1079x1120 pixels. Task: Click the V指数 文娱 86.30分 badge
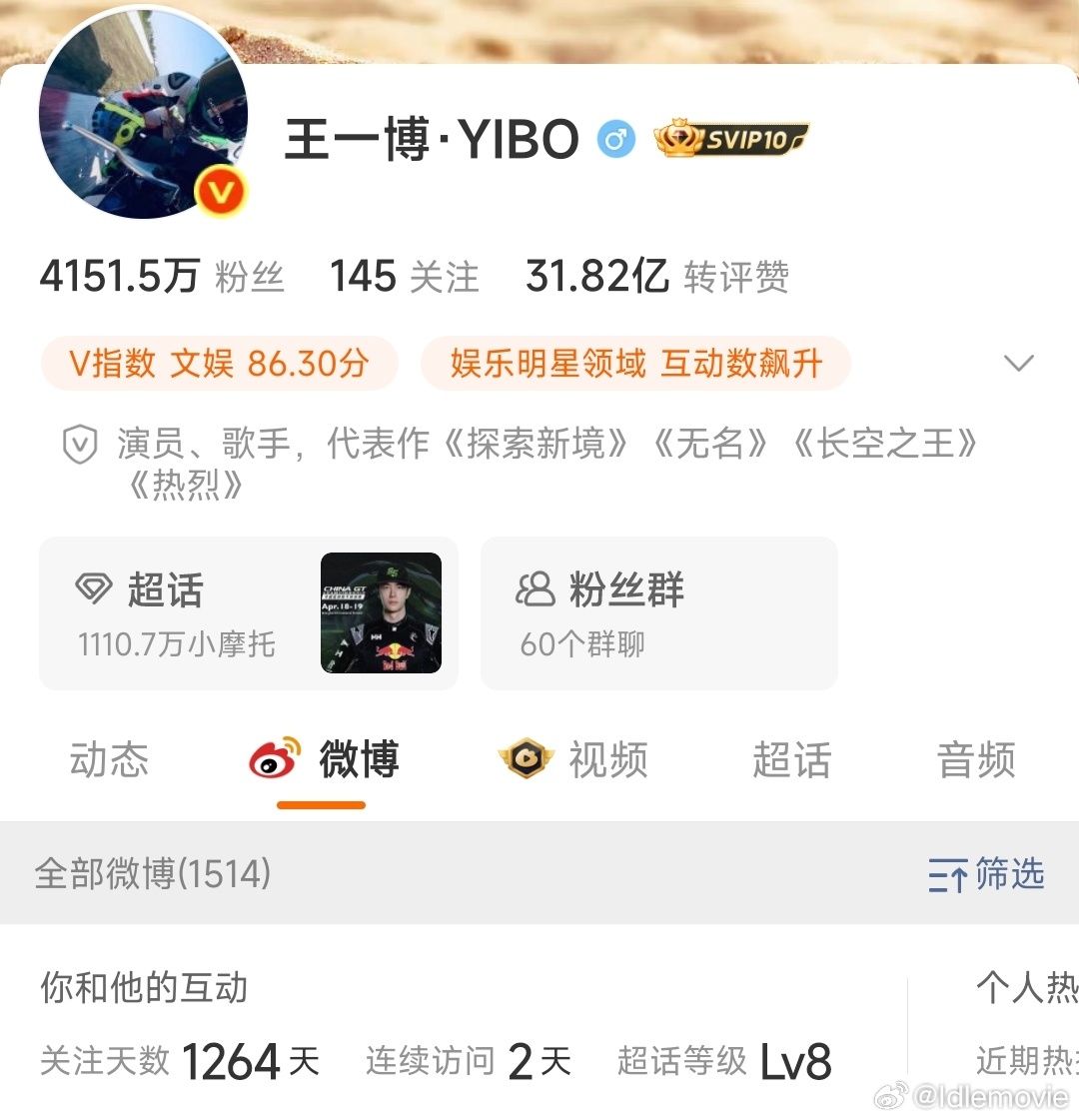[x=219, y=364]
